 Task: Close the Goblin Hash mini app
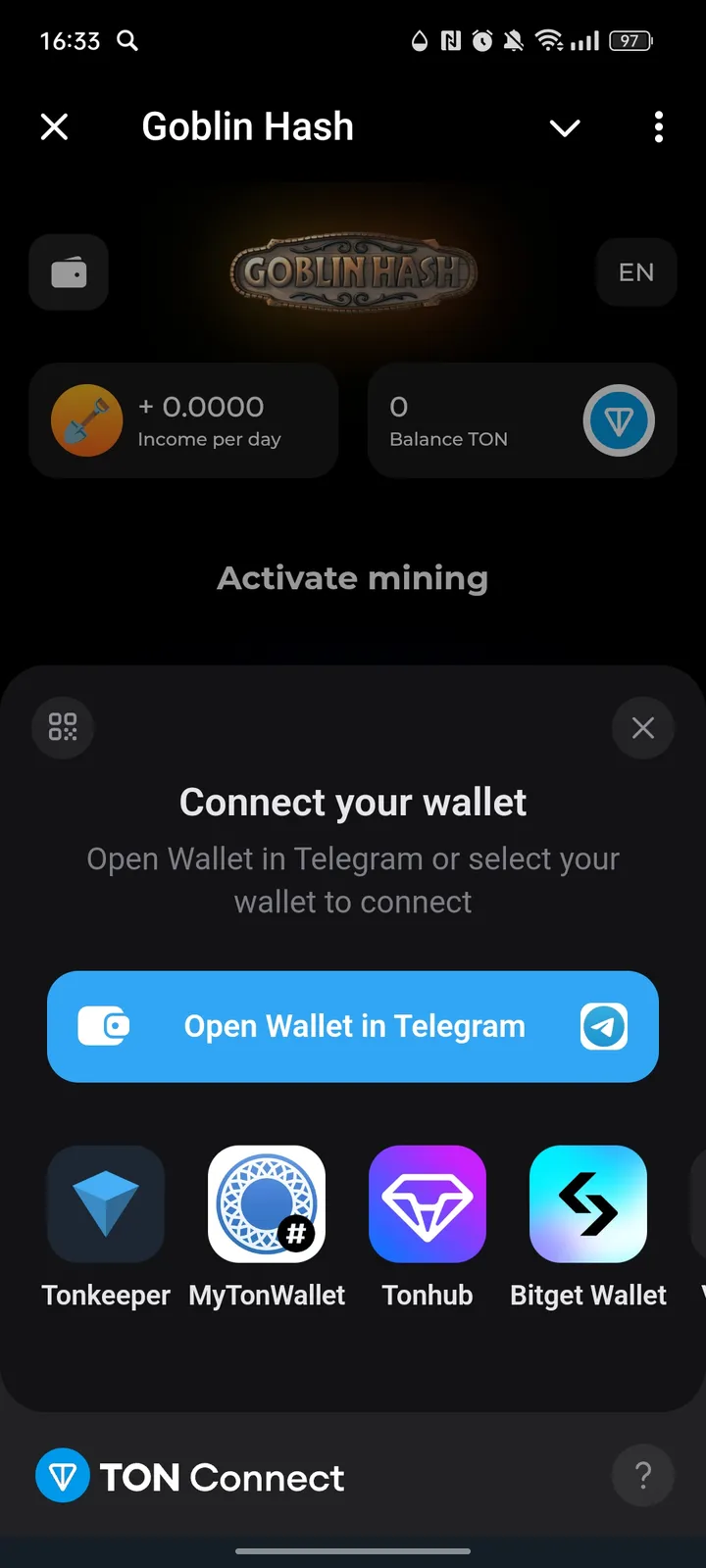click(55, 126)
